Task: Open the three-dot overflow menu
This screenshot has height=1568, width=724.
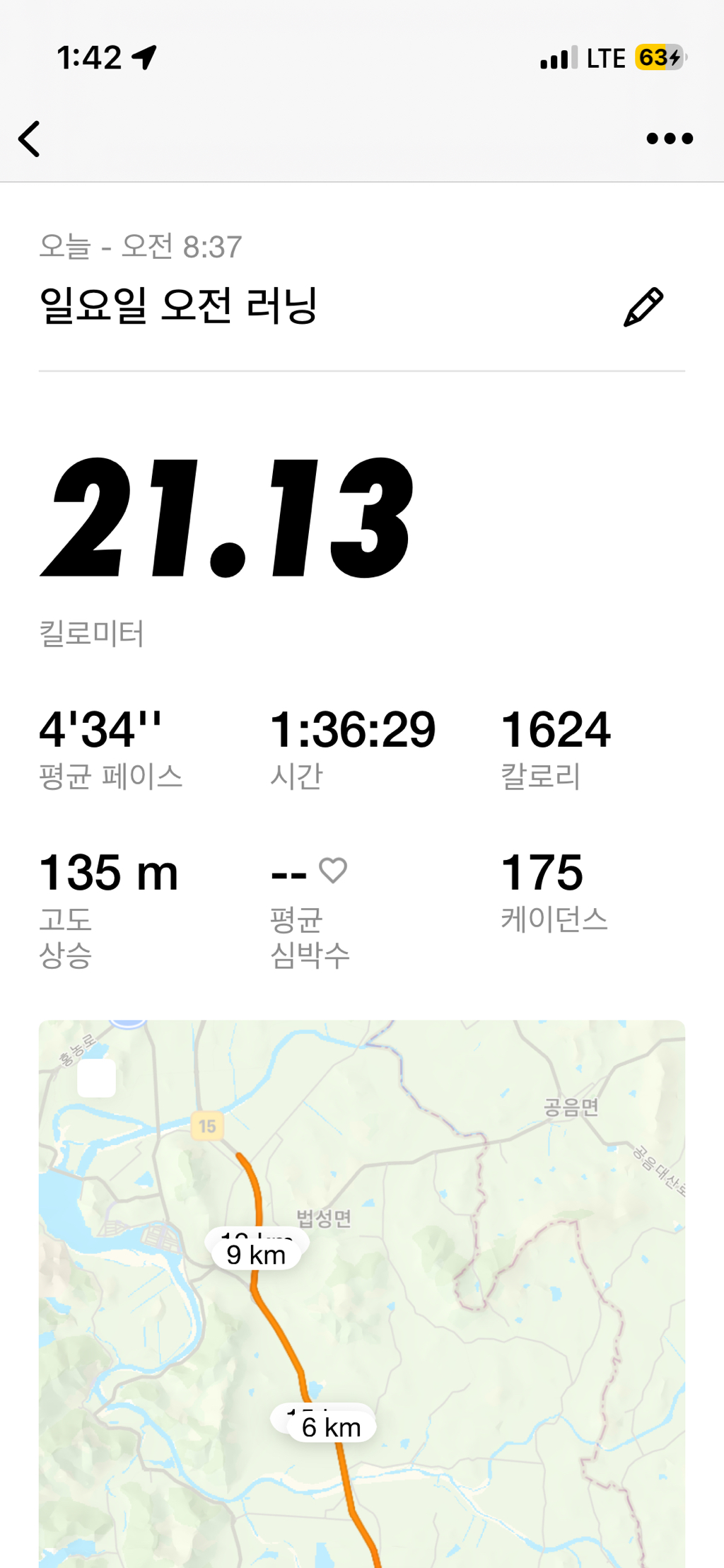Action: pyautogui.click(x=669, y=139)
